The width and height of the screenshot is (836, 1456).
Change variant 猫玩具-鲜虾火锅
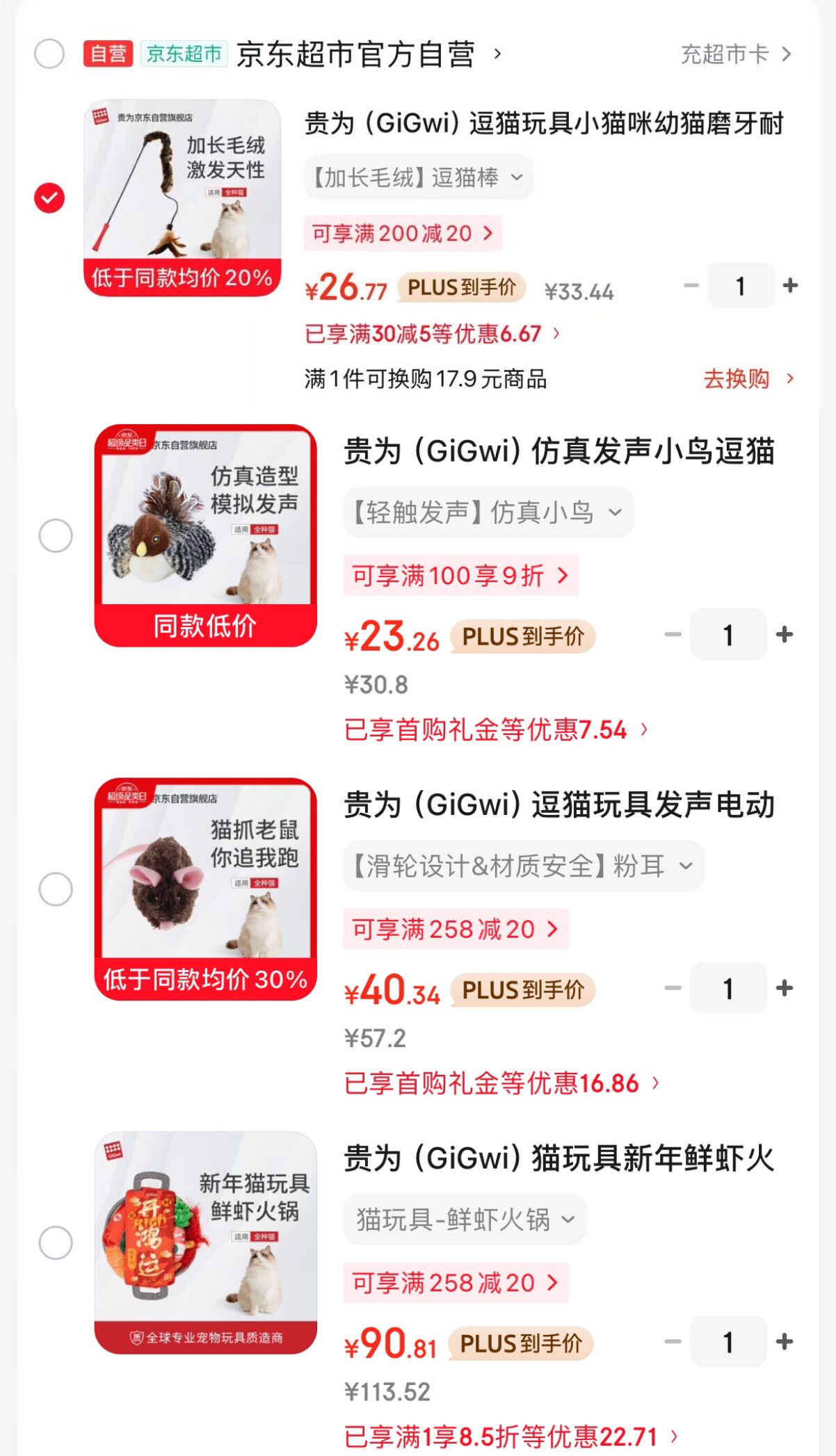465,1220
